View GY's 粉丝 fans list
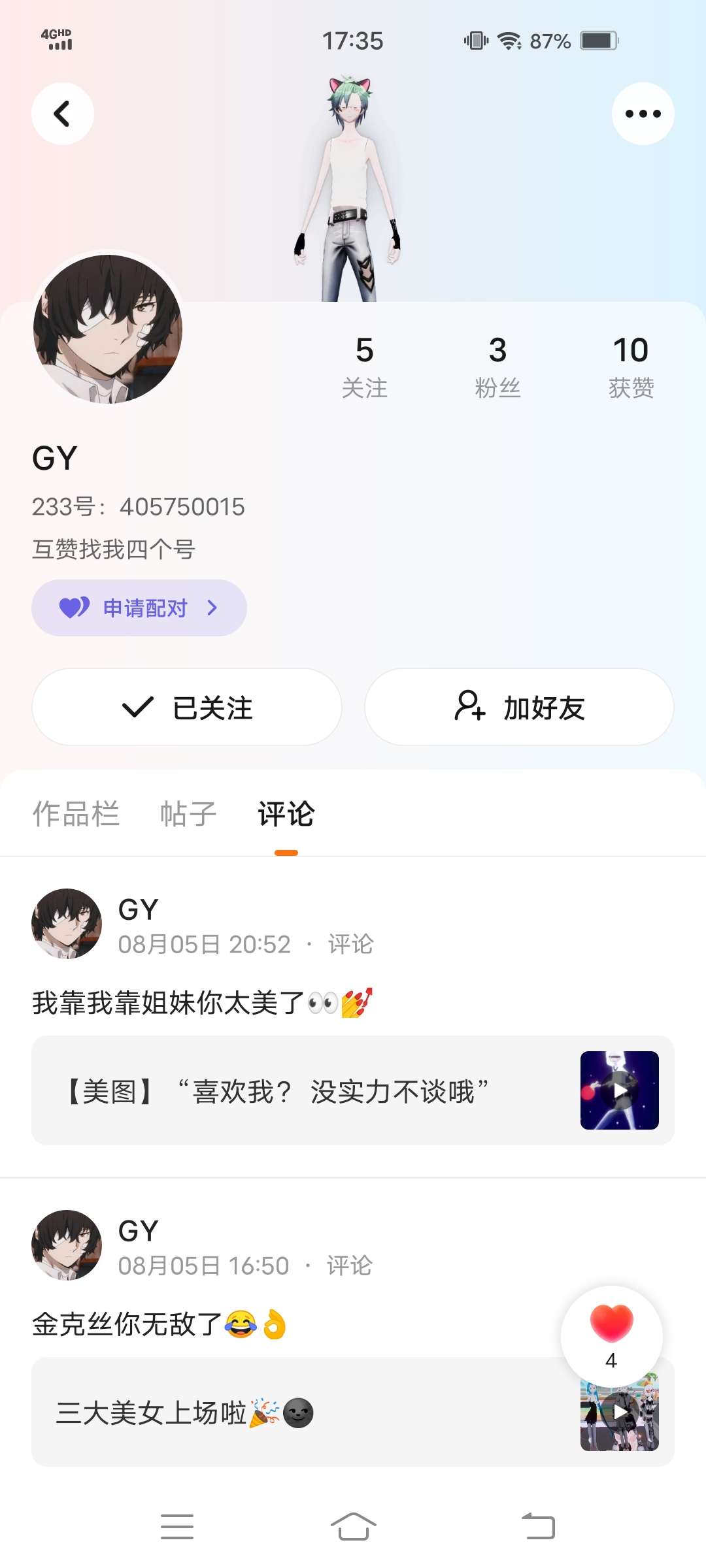 point(497,367)
